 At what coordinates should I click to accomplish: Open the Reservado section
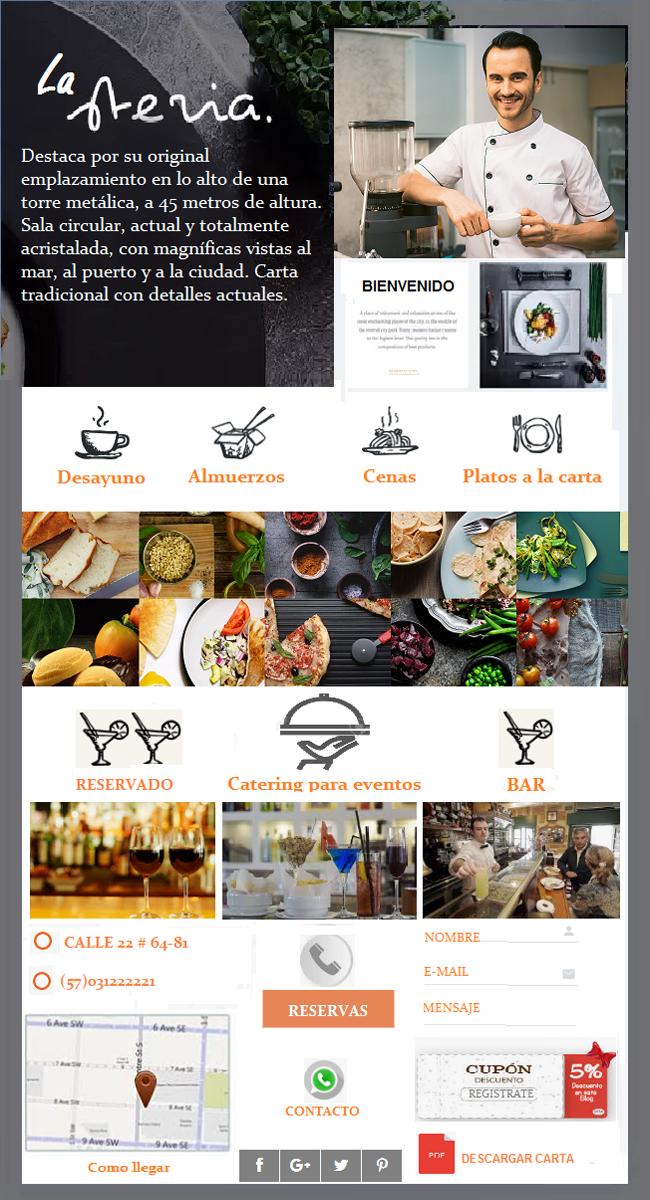(124, 785)
